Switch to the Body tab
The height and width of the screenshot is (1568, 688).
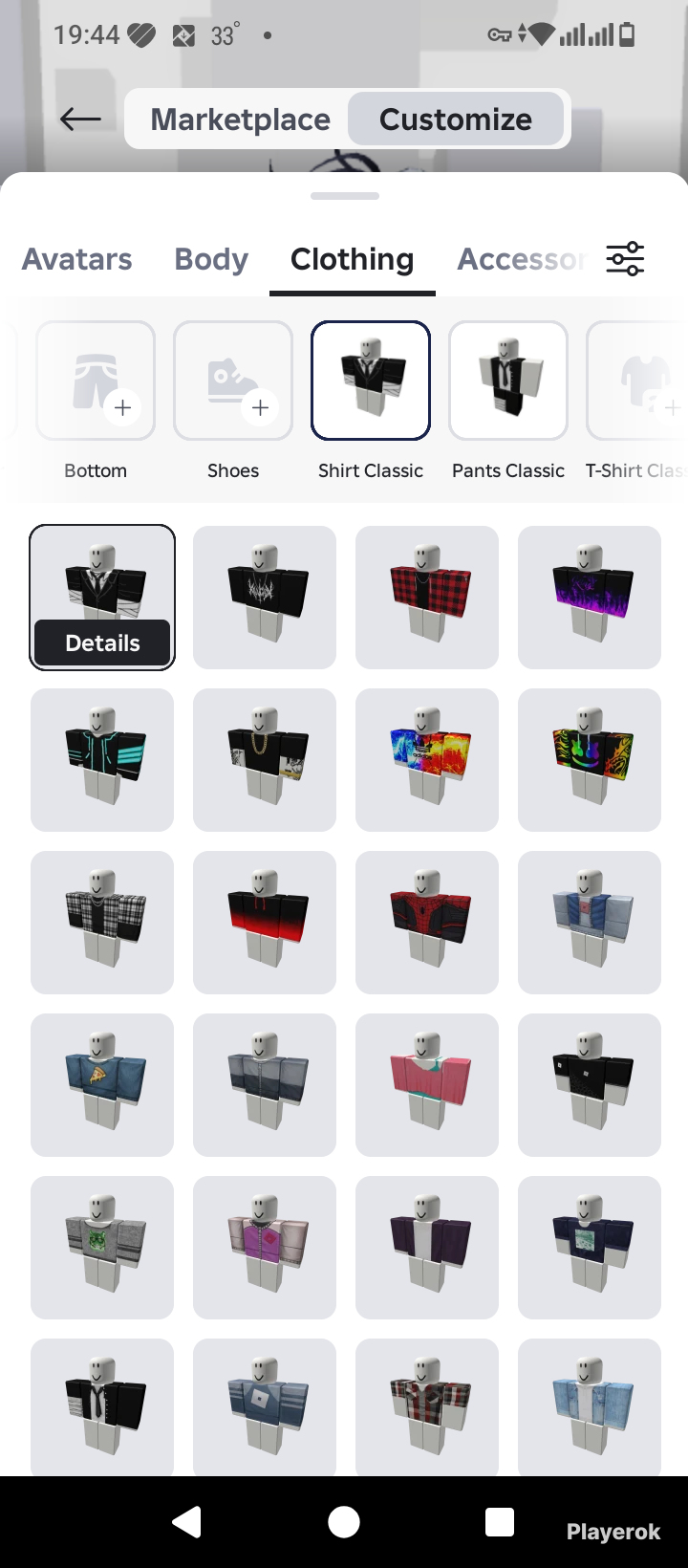(x=211, y=259)
